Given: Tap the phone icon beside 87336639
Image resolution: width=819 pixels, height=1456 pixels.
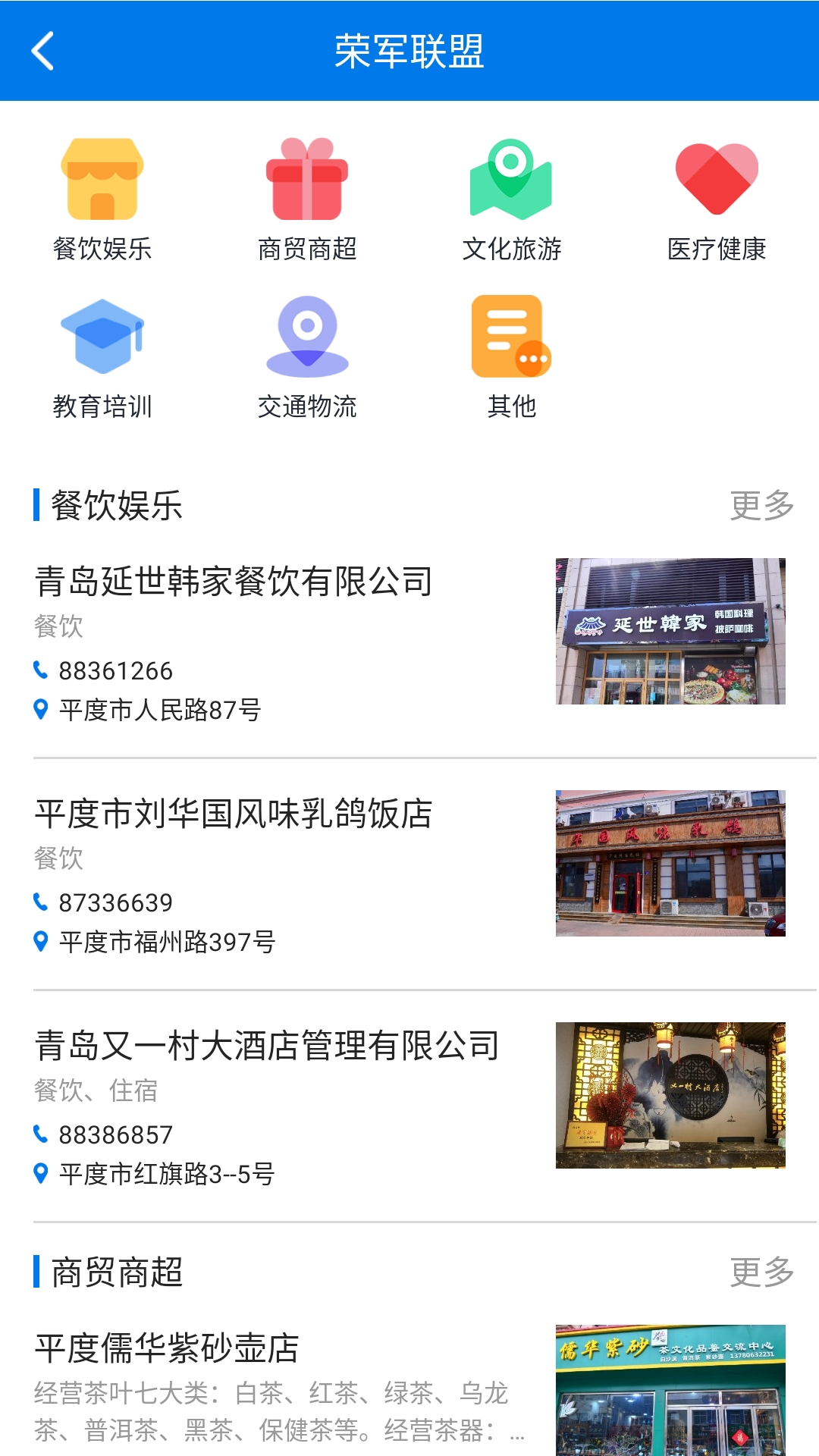Looking at the screenshot, I should pos(42,902).
